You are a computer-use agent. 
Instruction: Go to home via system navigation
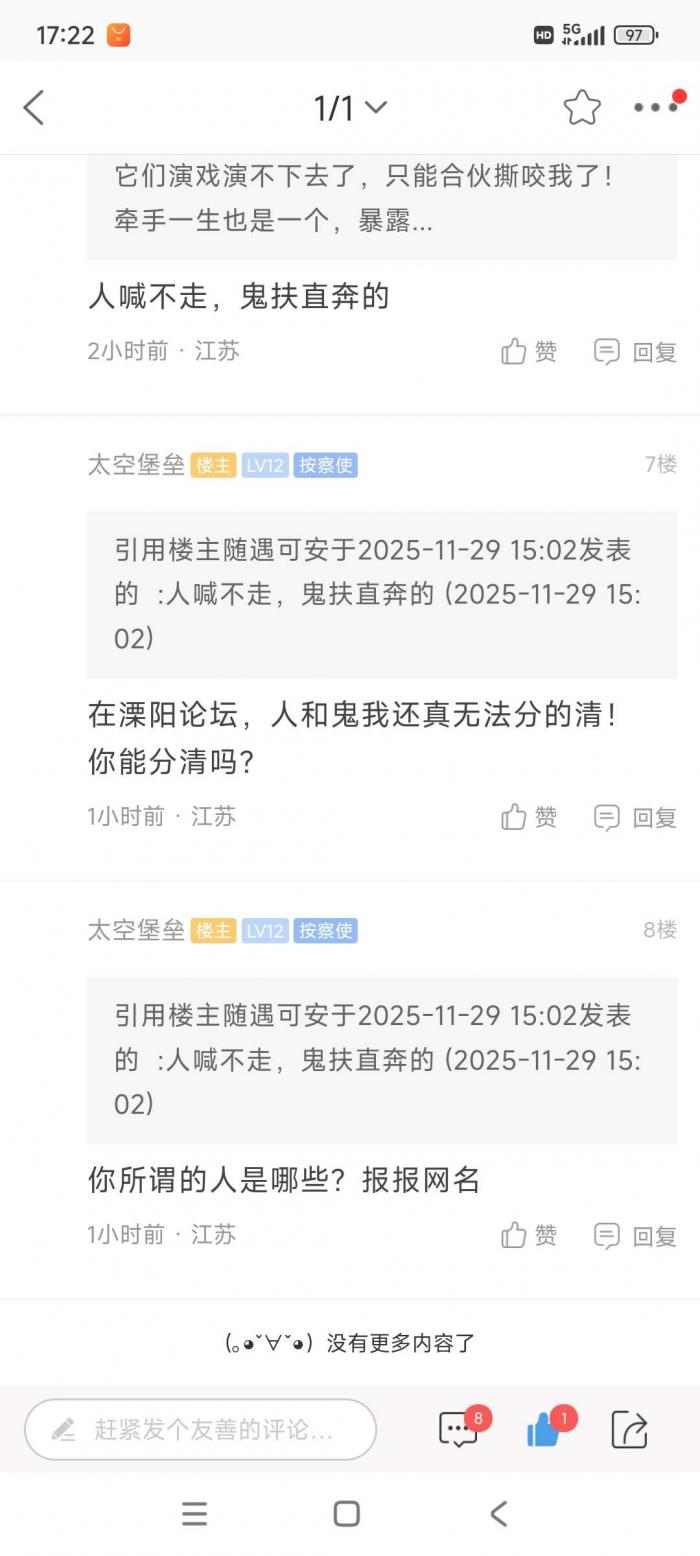tap(347, 1513)
